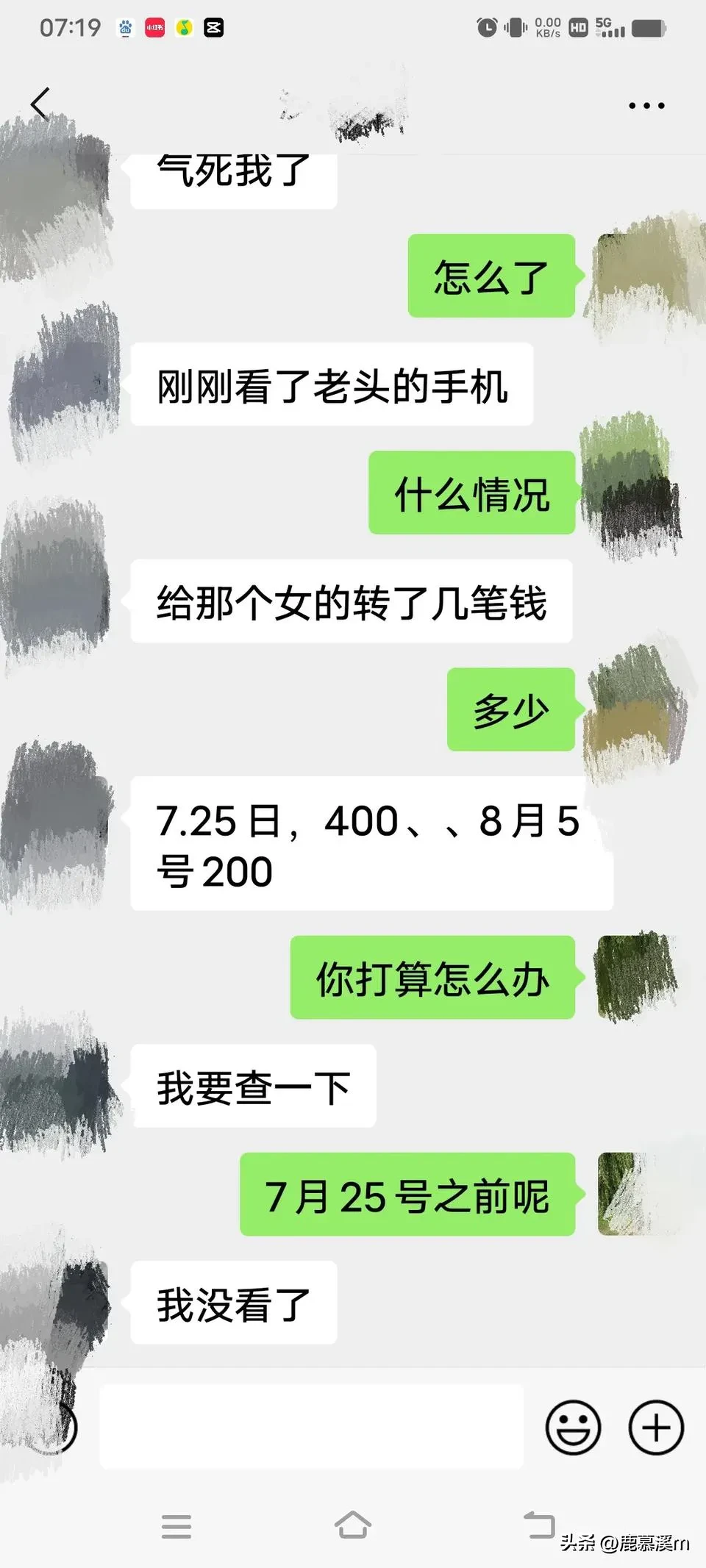Tap the message input field
Image resolution: width=706 pixels, height=1568 pixels.
click(311, 1427)
